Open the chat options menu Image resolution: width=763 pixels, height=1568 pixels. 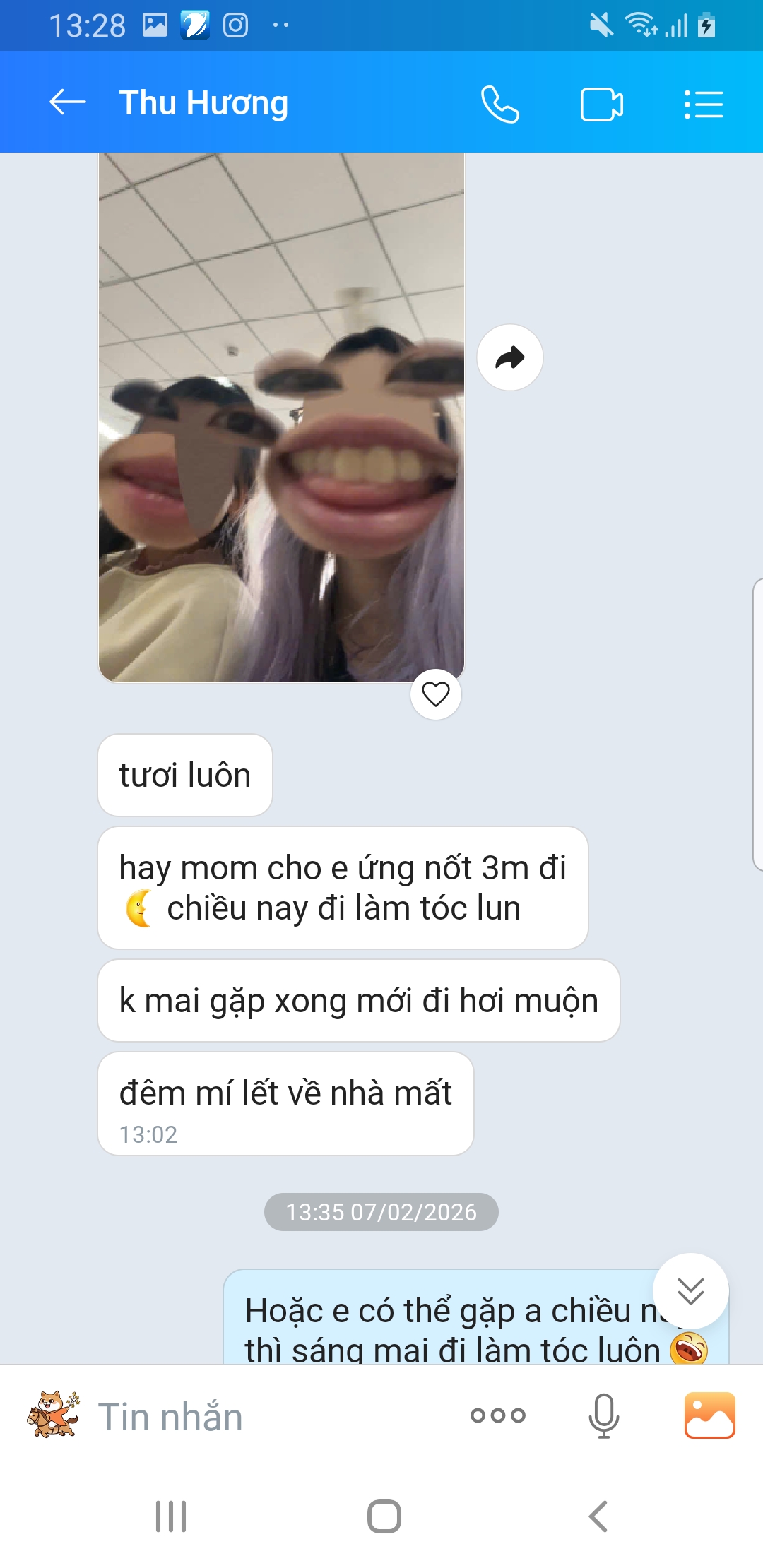tap(704, 105)
